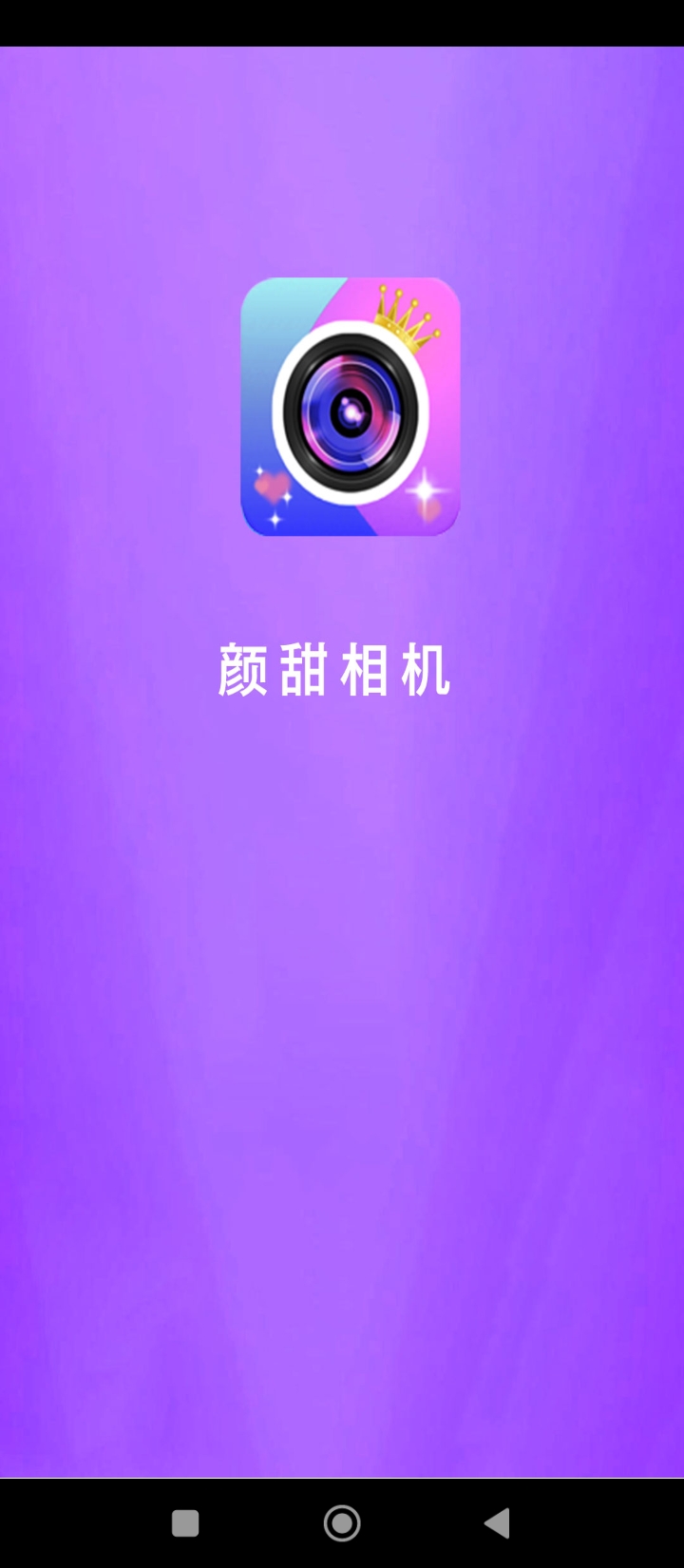Tap the system back button
Viewport: 684px width, 1568px height.
pyautogui.click(x=497, y=1523)
